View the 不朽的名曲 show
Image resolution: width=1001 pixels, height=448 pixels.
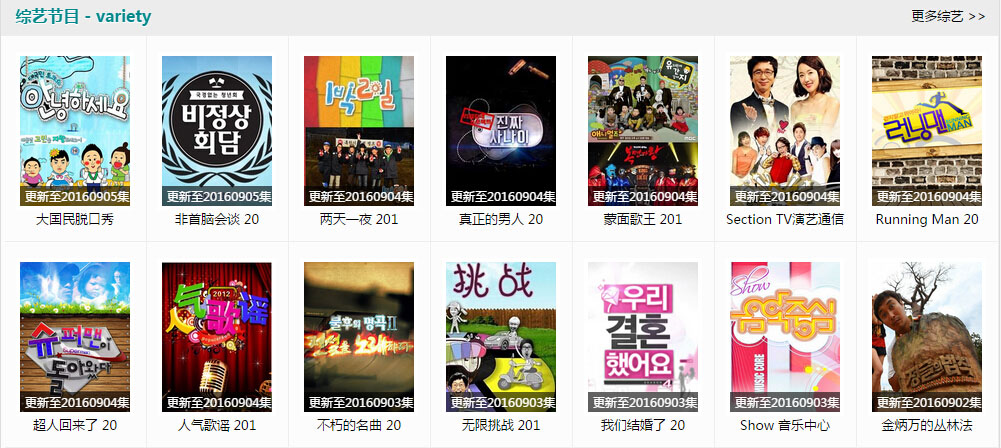tap(359, 337)
